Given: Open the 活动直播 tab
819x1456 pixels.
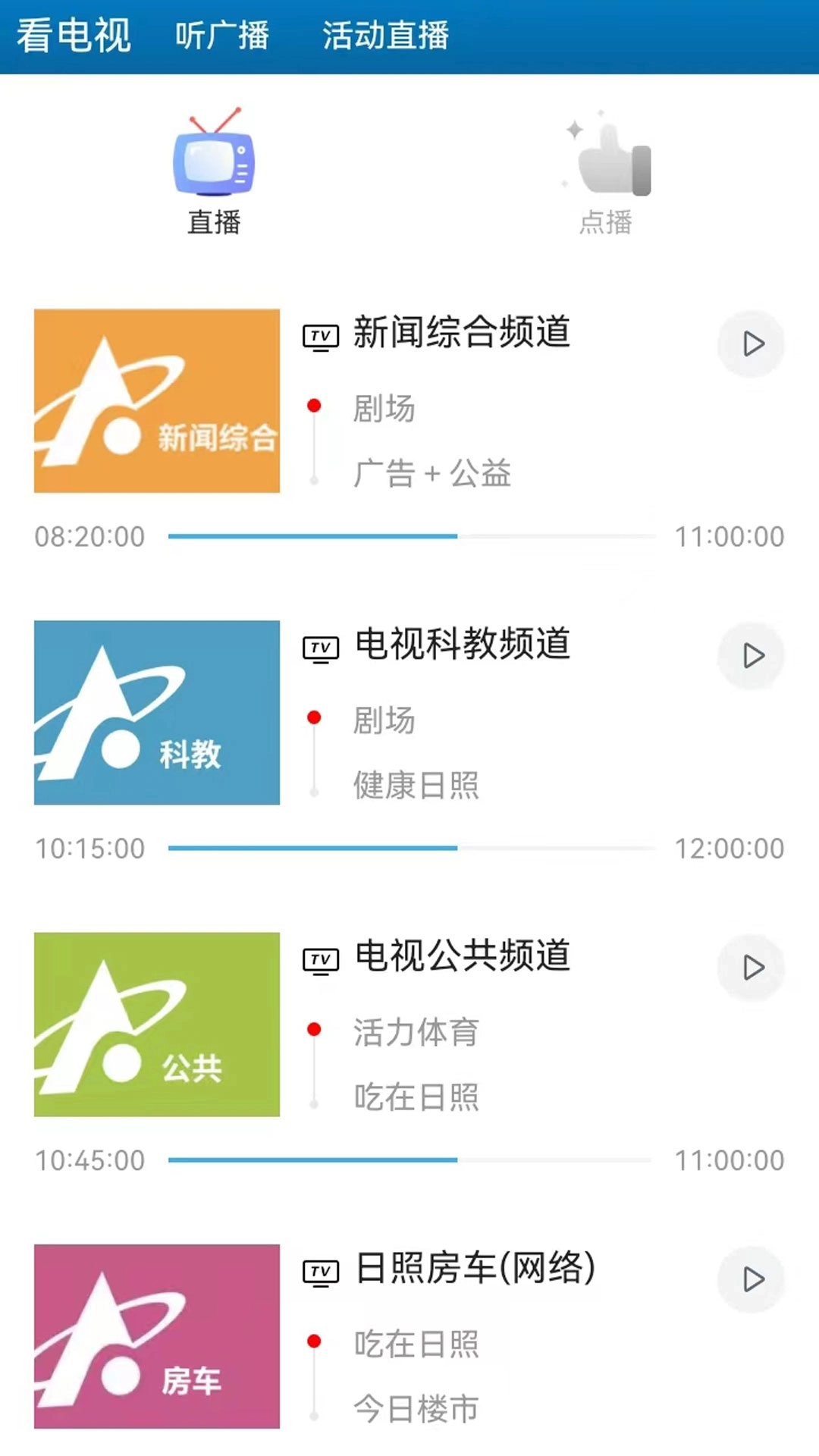Looking at the screenshot, I should [385, 34].
